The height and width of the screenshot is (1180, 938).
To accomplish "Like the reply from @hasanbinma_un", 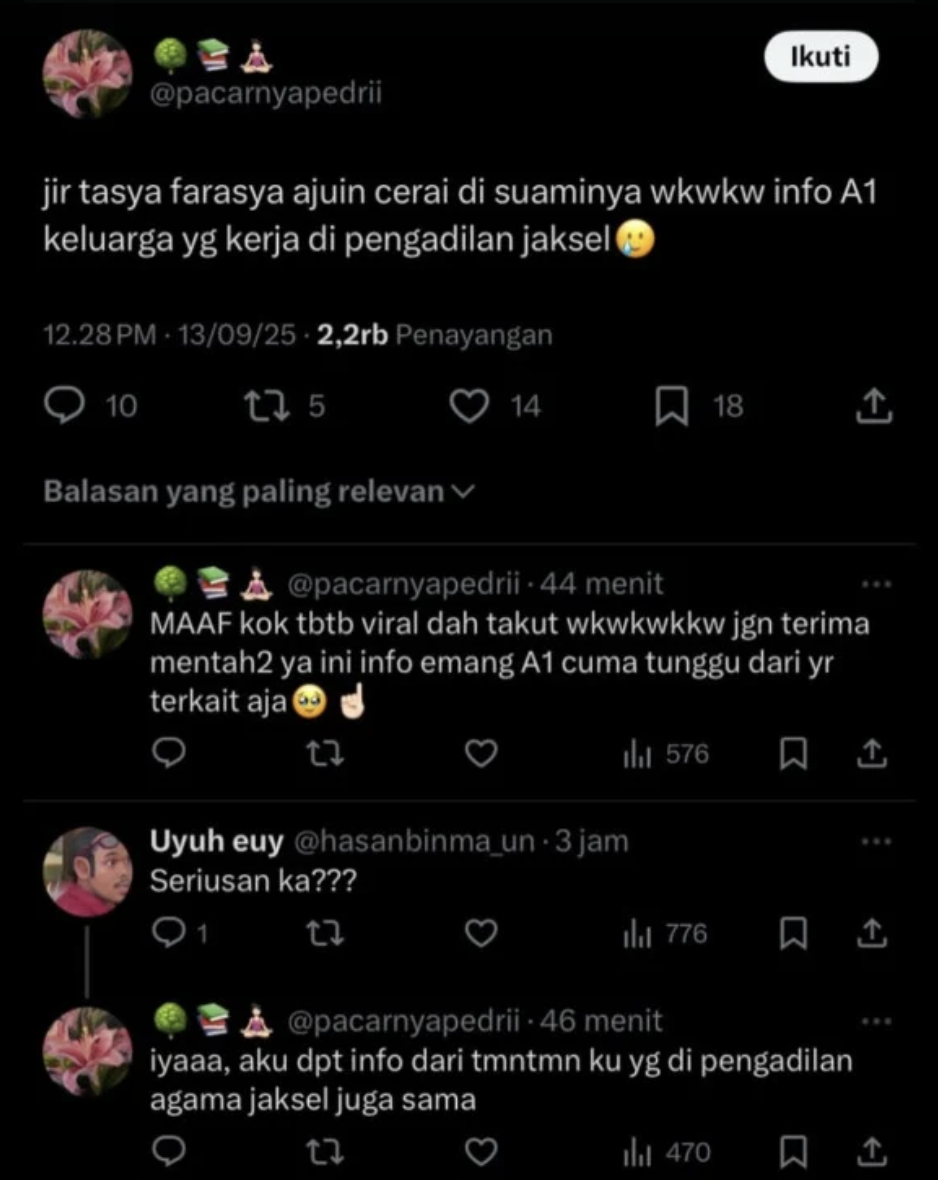I will click(x=481, y=933).
